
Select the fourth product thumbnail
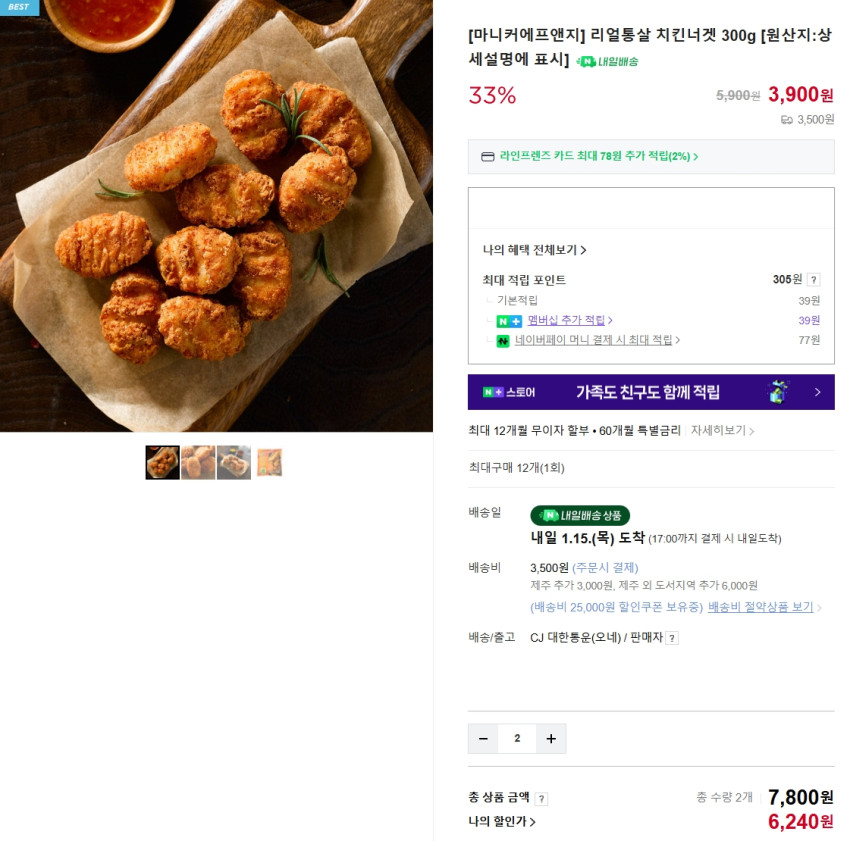(269, 463)
